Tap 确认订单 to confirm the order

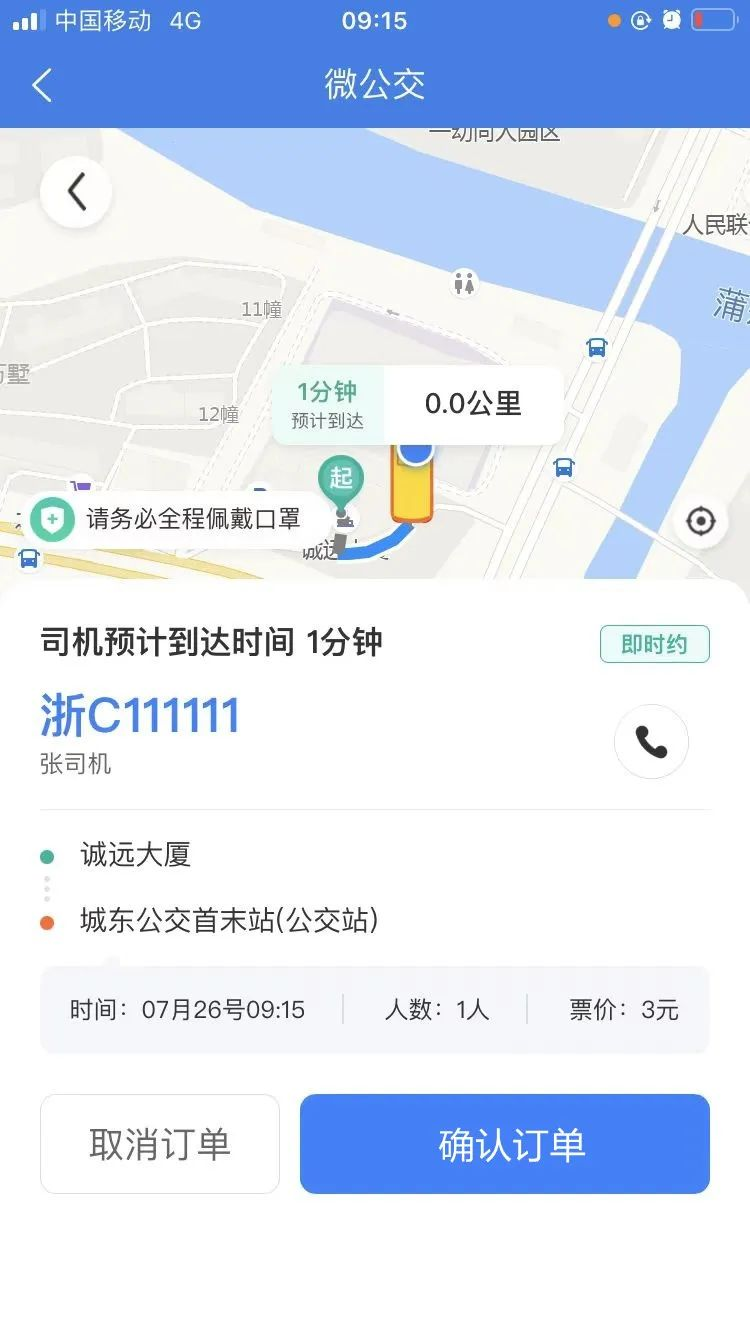click(x=505, y=1144)
